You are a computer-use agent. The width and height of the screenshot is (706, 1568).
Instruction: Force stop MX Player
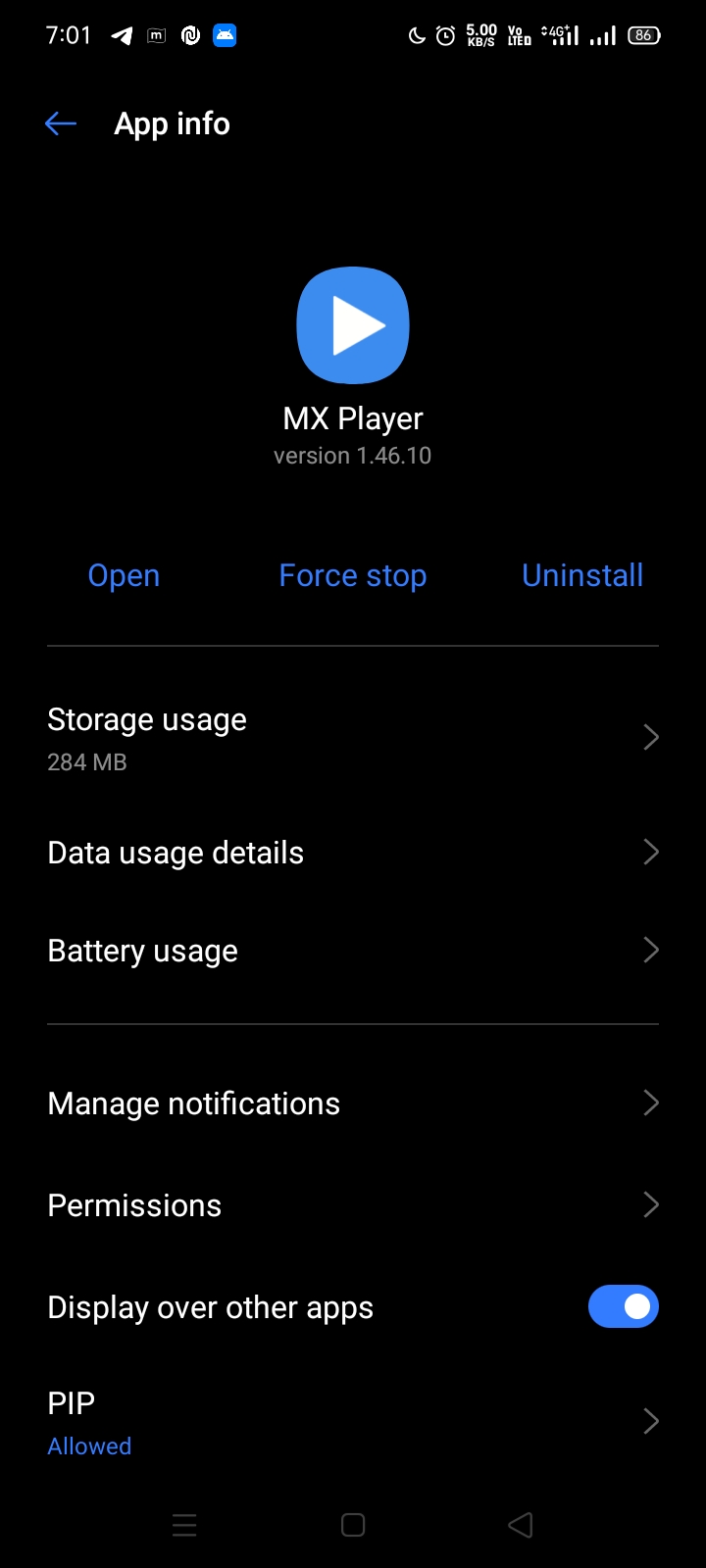pos(353,575)
